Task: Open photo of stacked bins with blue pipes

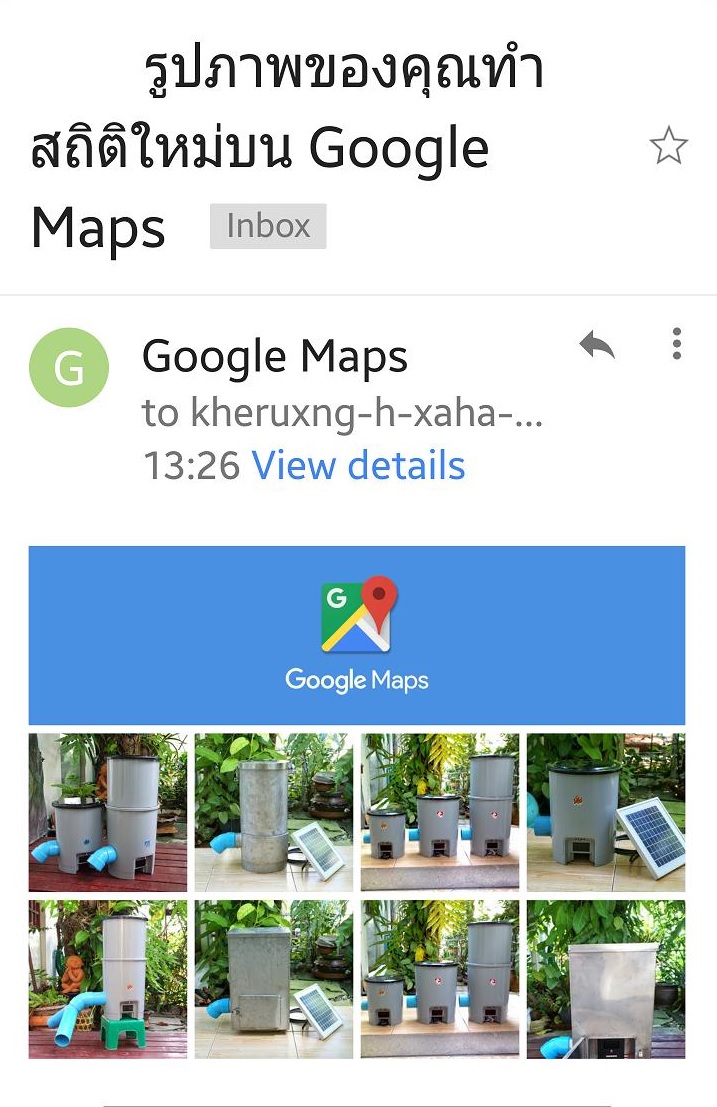Action: pos(108,812)
